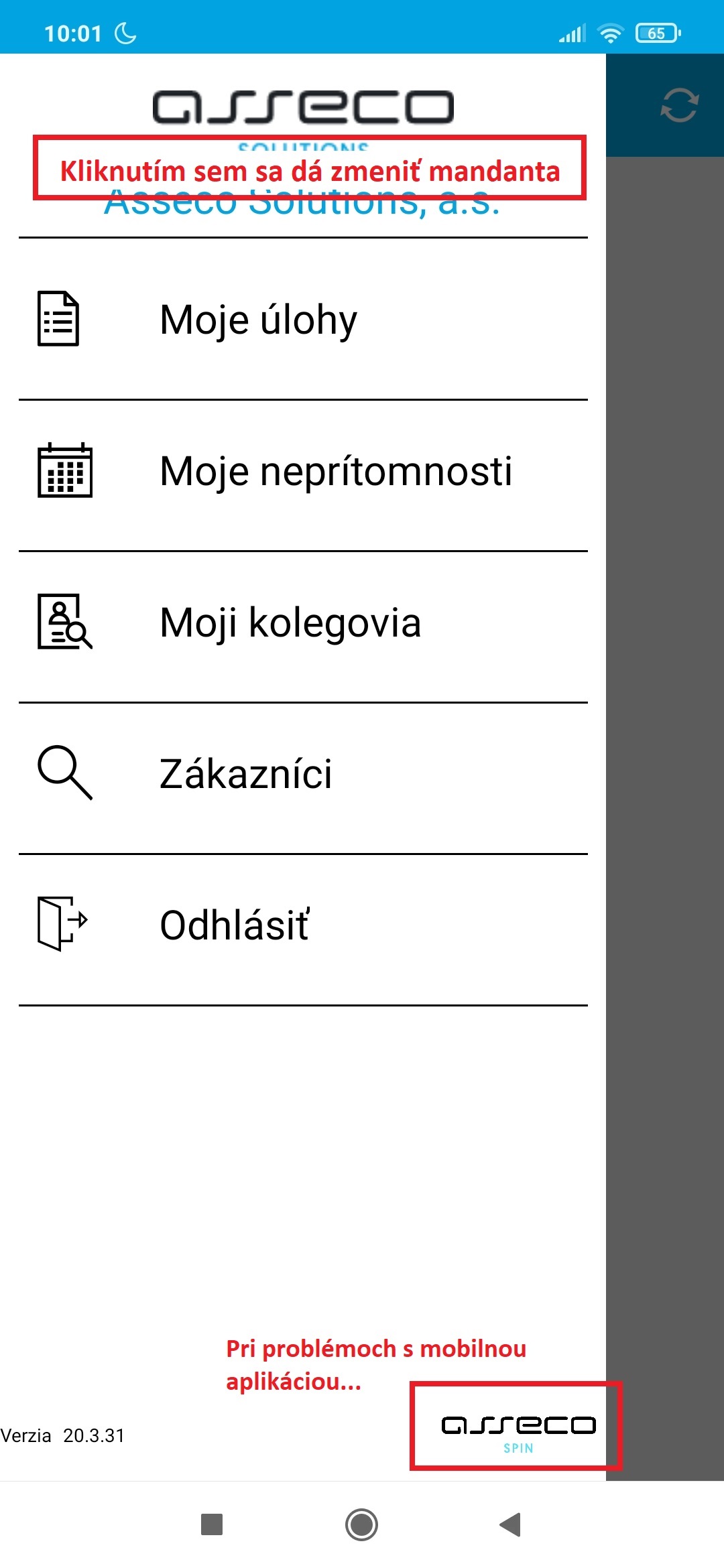Open Moje úlohy menu item
Image resolution: width=724 pixels, height=1568 pixels.
coord(303,319)
